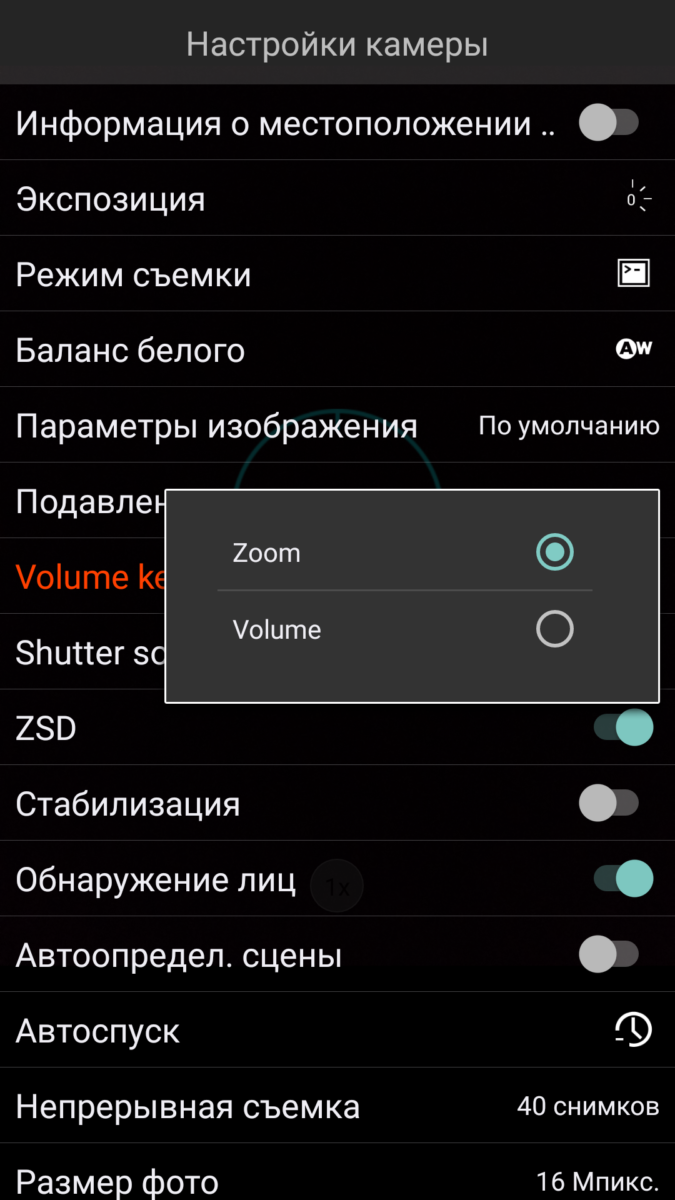Screen dimensions: 675x1200
Task: Select the Zoom radio option
Action: (x=554, y=552)
